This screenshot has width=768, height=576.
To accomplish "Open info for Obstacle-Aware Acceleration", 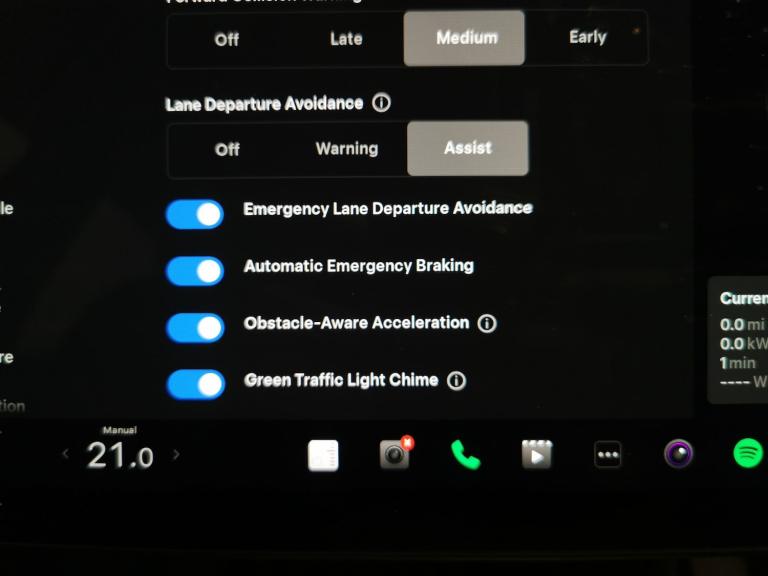I will tap(487, 323).
